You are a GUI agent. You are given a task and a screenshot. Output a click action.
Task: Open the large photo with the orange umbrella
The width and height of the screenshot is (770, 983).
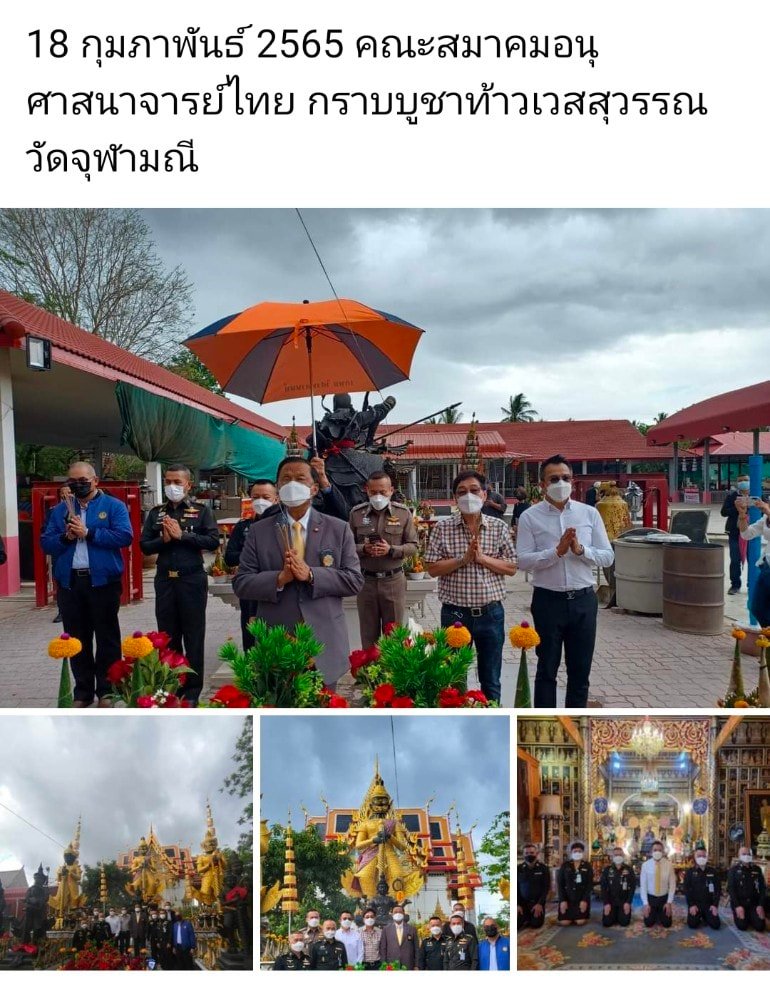[x=385, y=458]
